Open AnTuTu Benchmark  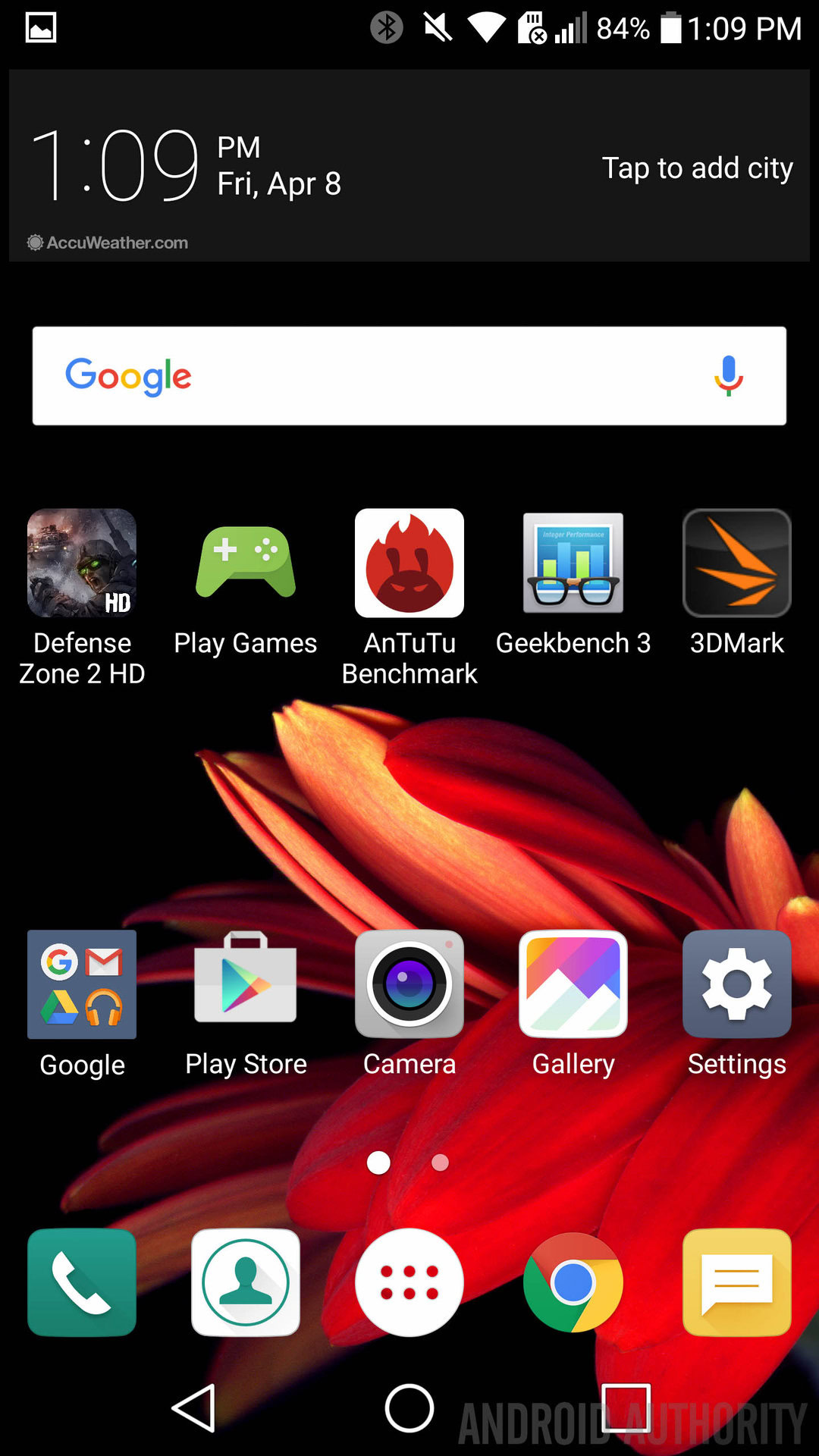click(x=409, y=563)
